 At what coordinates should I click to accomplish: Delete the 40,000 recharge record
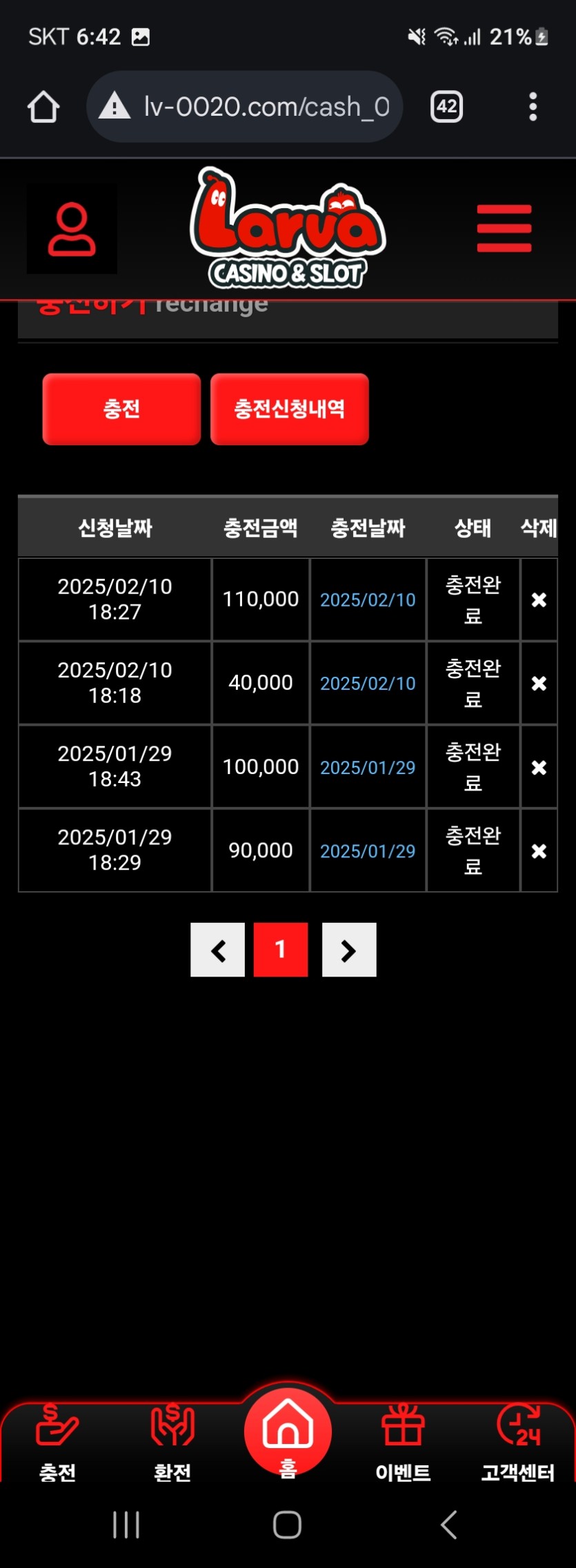pos(539,683)
